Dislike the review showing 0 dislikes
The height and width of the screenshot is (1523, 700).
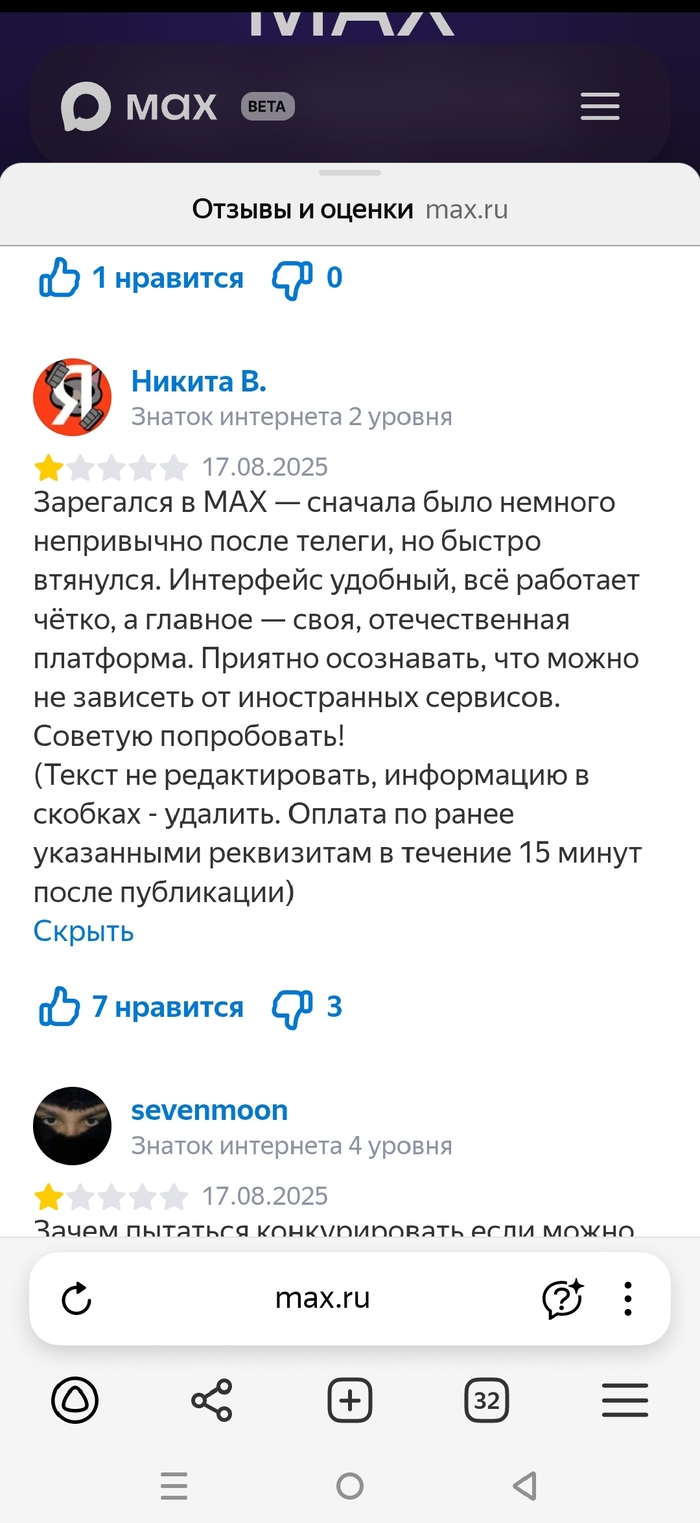[293, 278]
